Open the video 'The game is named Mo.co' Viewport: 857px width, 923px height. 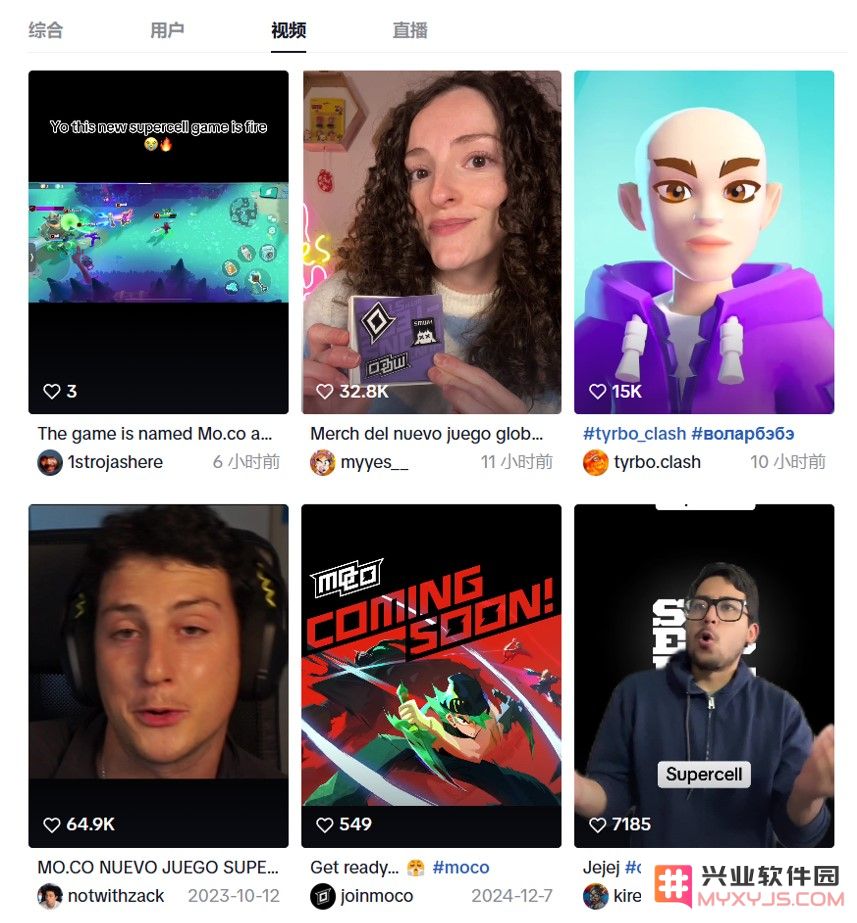[x=158, y=241]
